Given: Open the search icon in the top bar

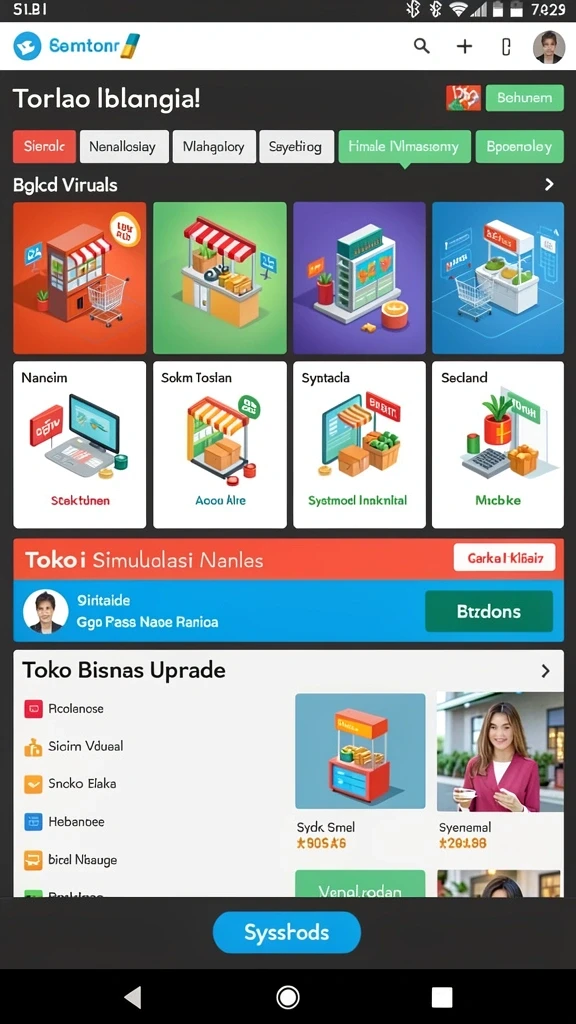Looking at the screenshot, I should tap(422, 46).
